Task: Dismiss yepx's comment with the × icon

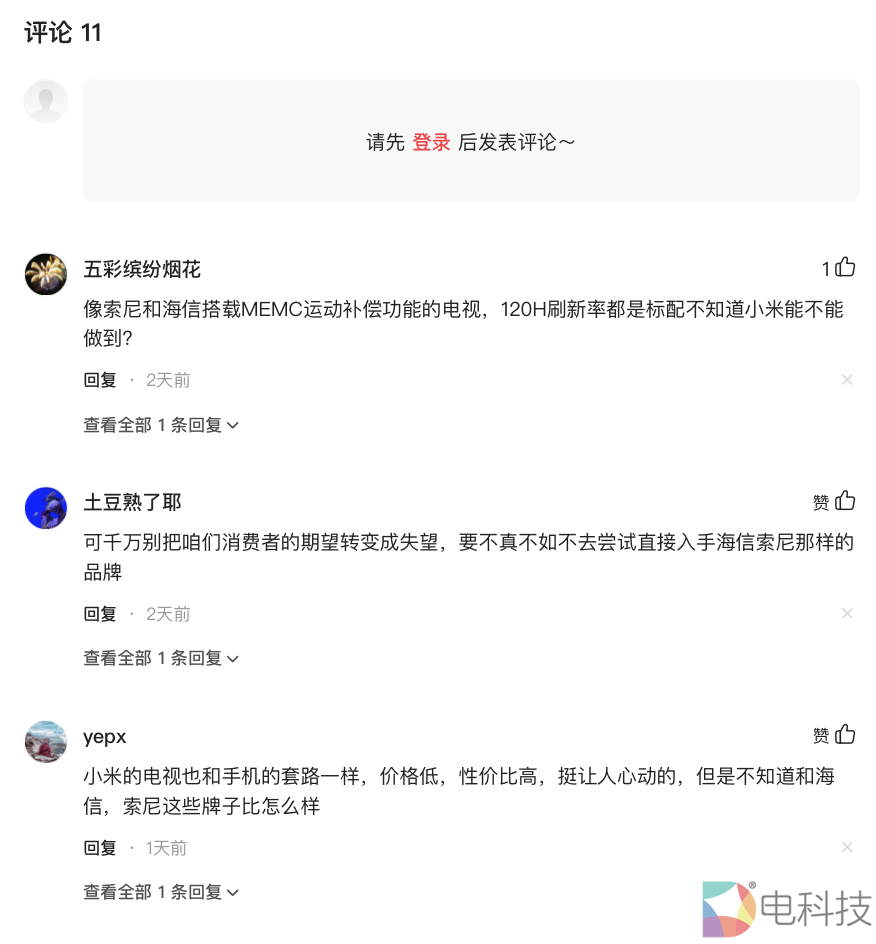Action: pyautogui.click(x=847, y=847)
